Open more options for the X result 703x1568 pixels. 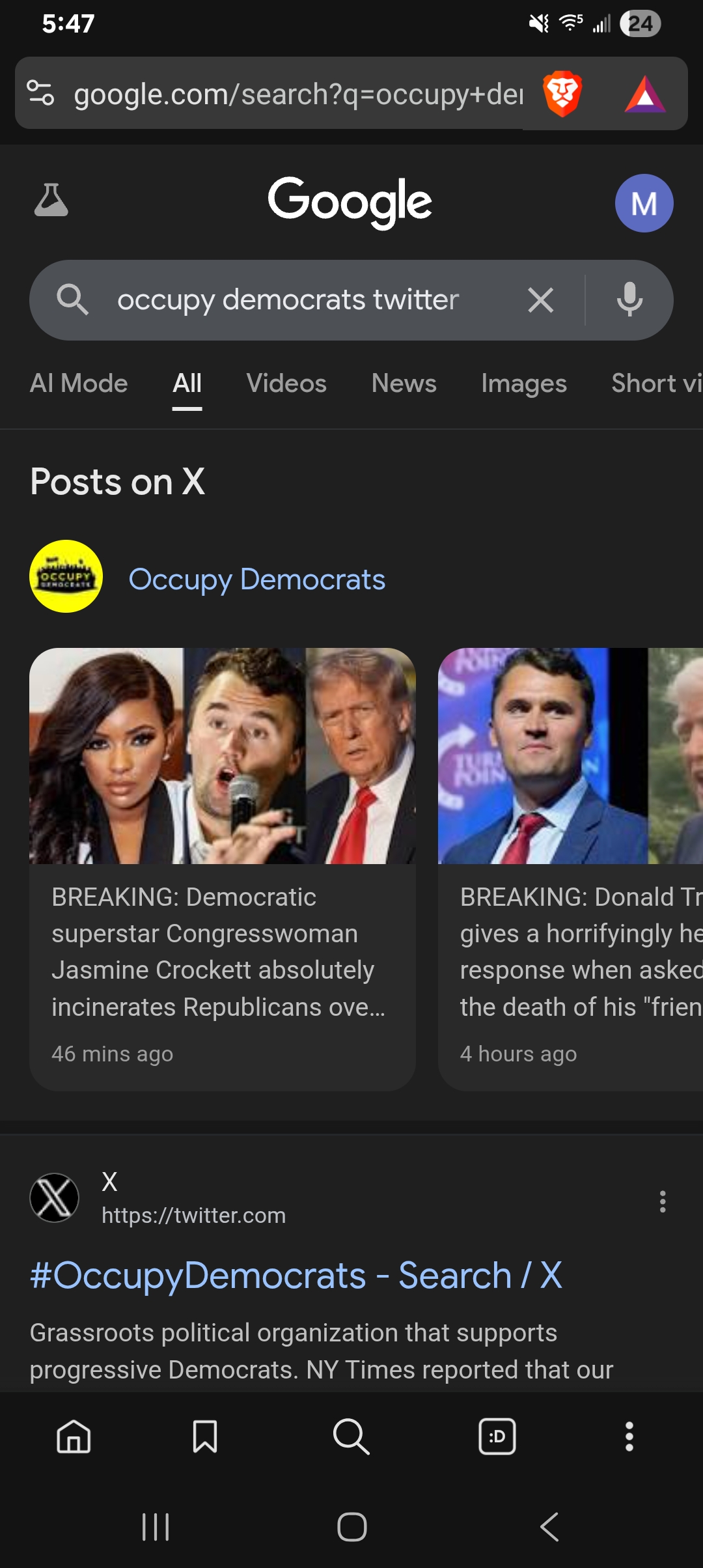pos(663,1201)
